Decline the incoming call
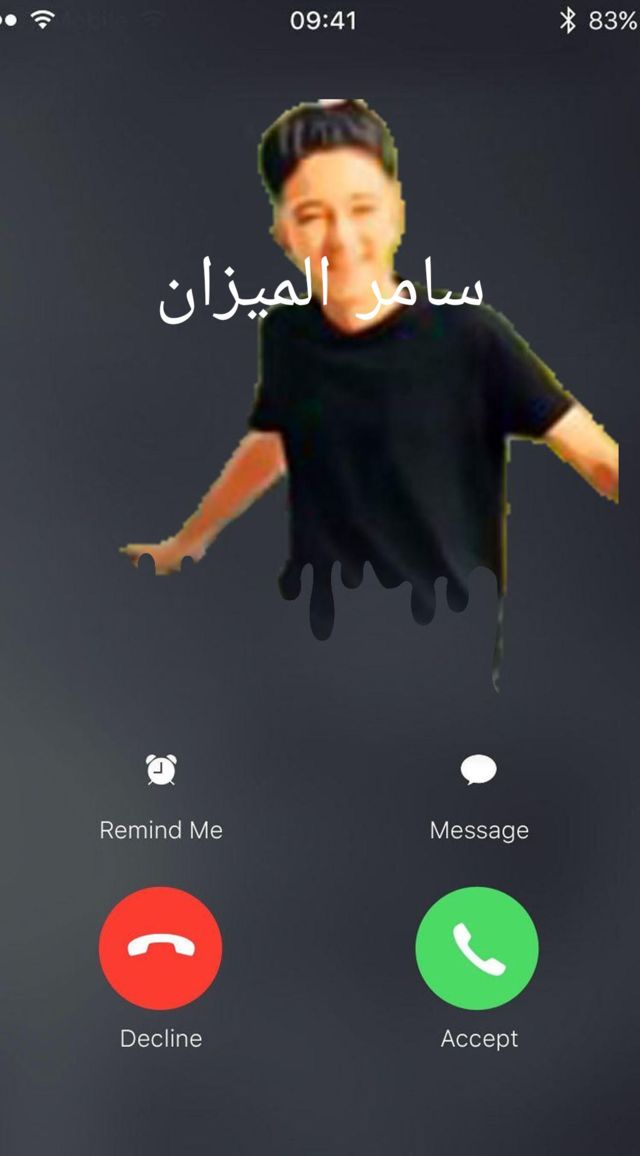The height and width of the screenshot is (1156, 640). pos(161,948)
